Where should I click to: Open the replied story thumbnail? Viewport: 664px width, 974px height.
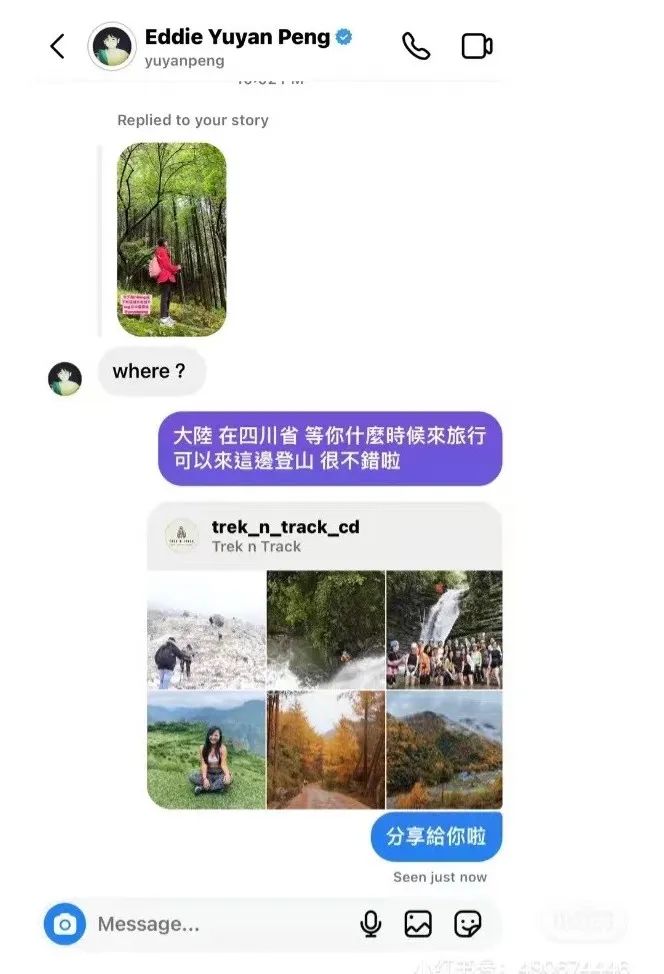pyautogui.click(x=171, y=239)
